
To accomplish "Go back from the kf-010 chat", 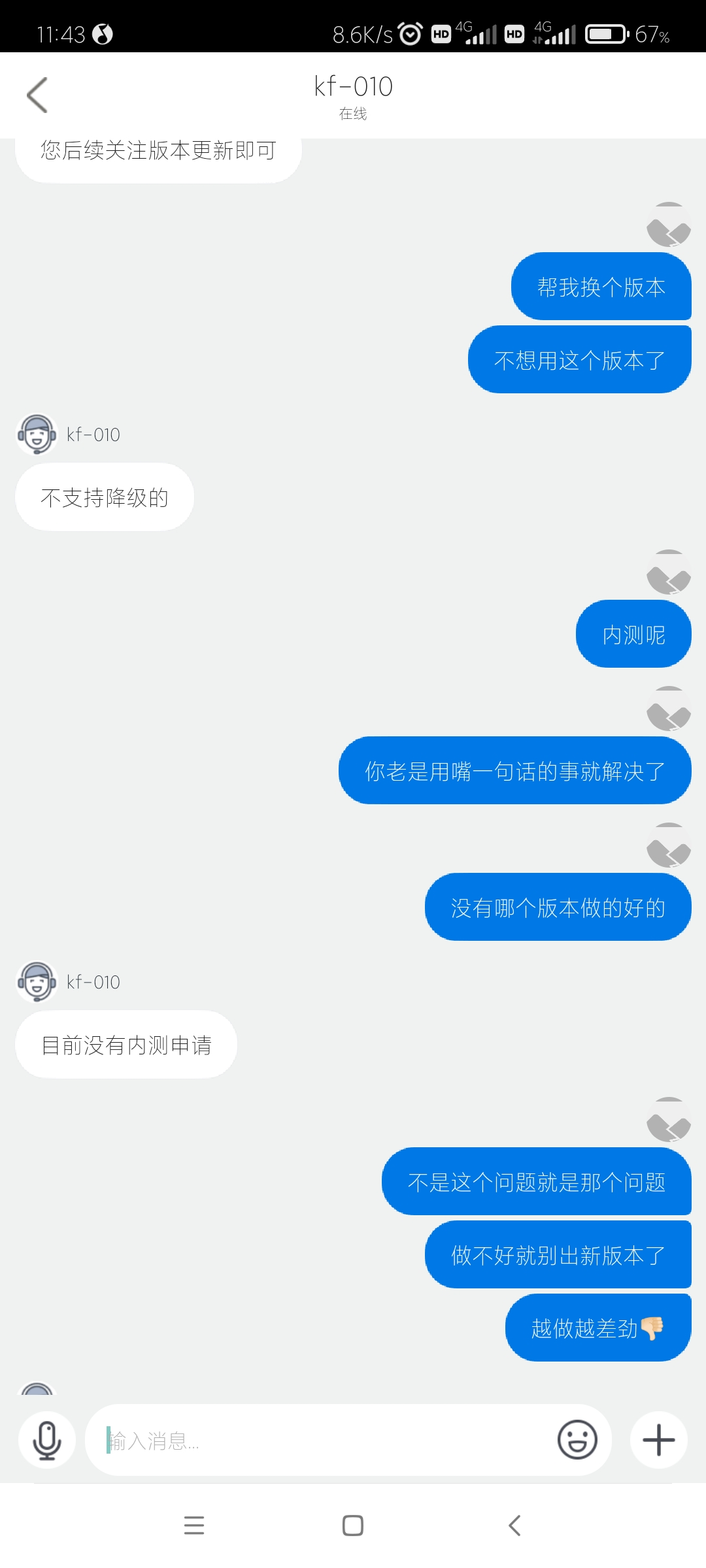I will click(37, 95).
